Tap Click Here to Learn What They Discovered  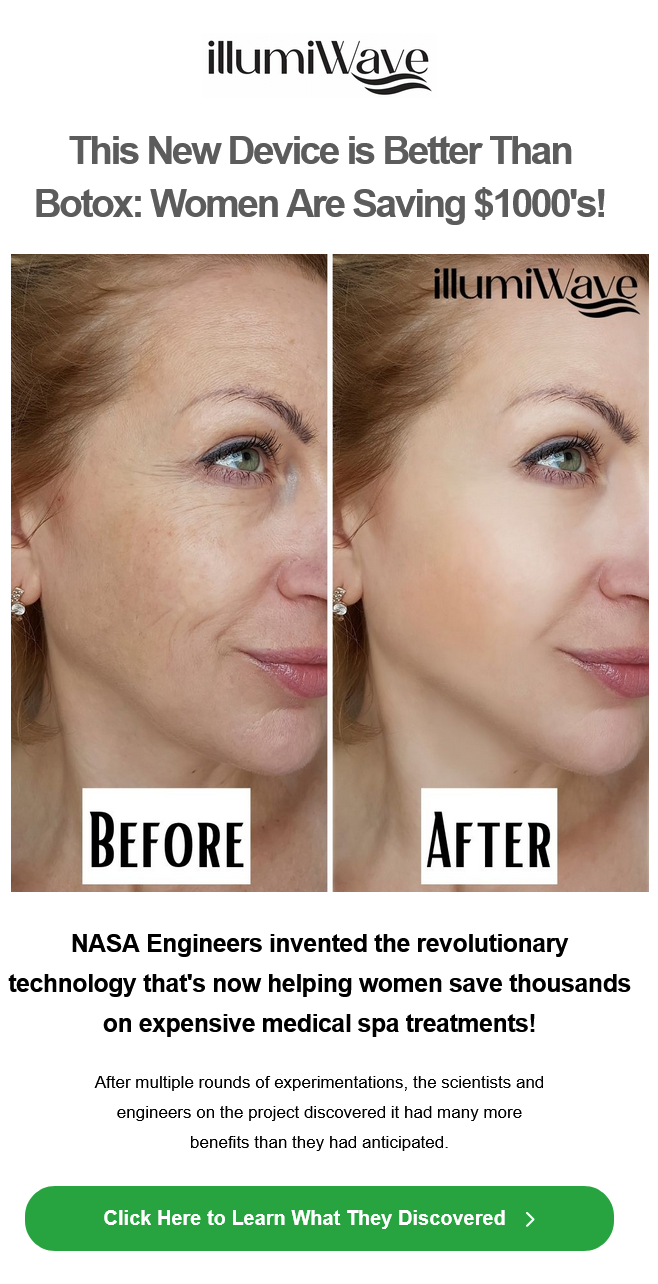tap(319, 1218)
